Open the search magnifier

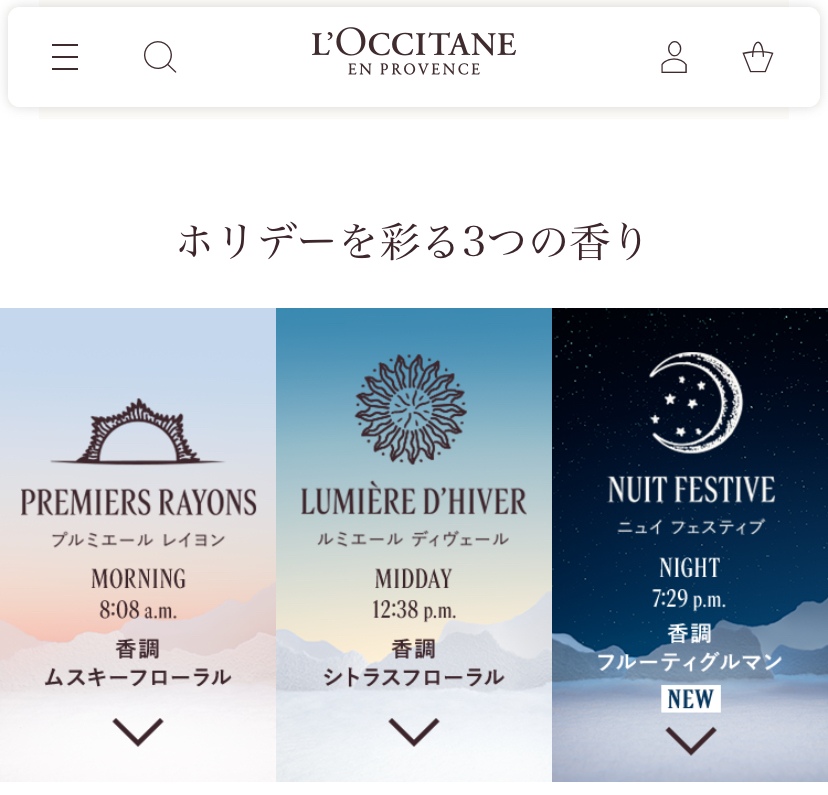point(160,57)
